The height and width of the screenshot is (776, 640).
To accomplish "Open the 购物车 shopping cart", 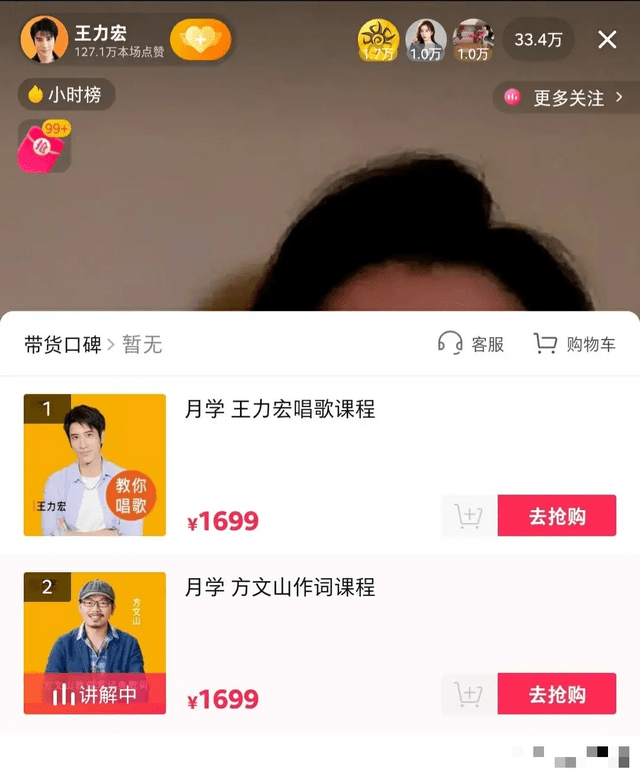I will point(574,344).
